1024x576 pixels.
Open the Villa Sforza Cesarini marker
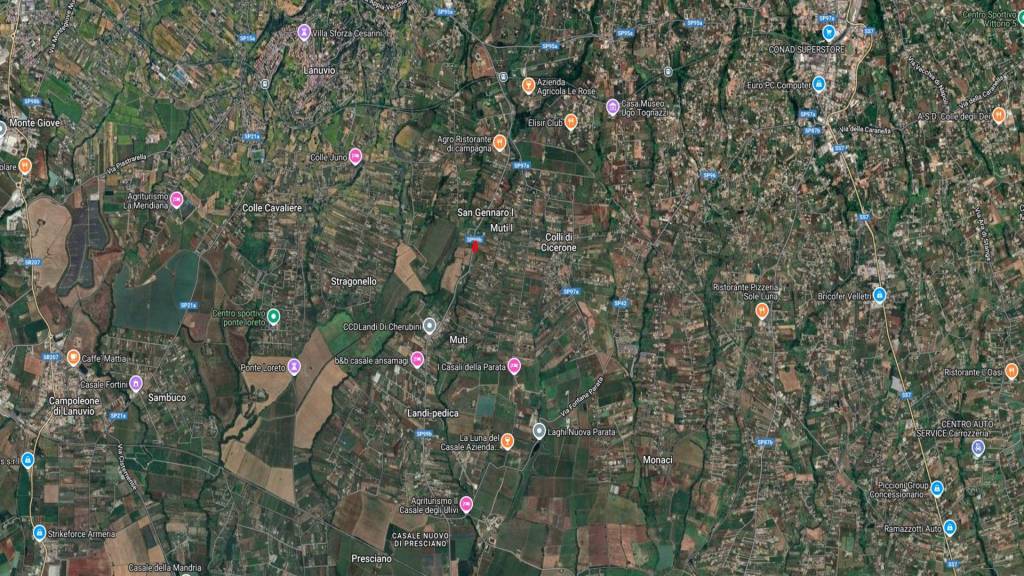(x=304, y=32)
